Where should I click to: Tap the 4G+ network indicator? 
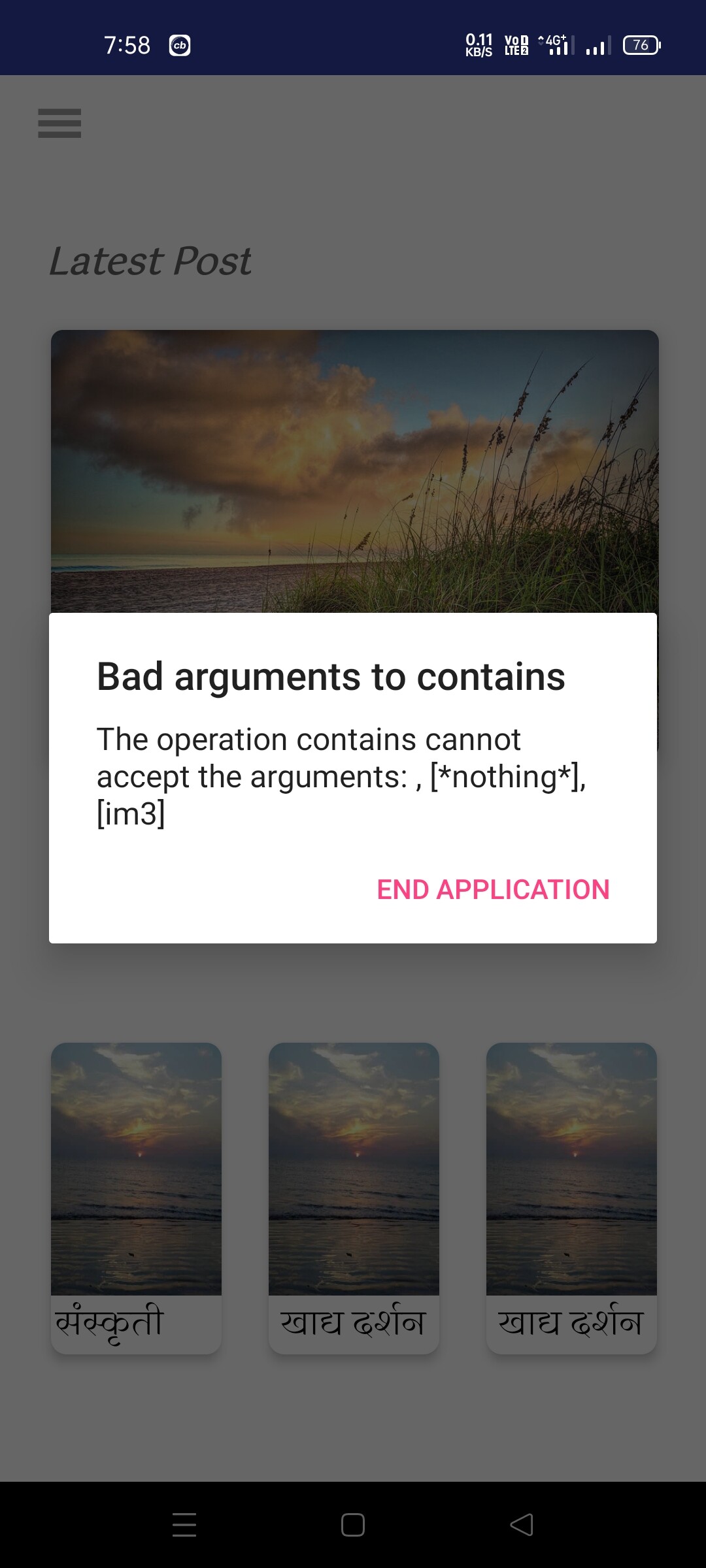pos(553,43)
